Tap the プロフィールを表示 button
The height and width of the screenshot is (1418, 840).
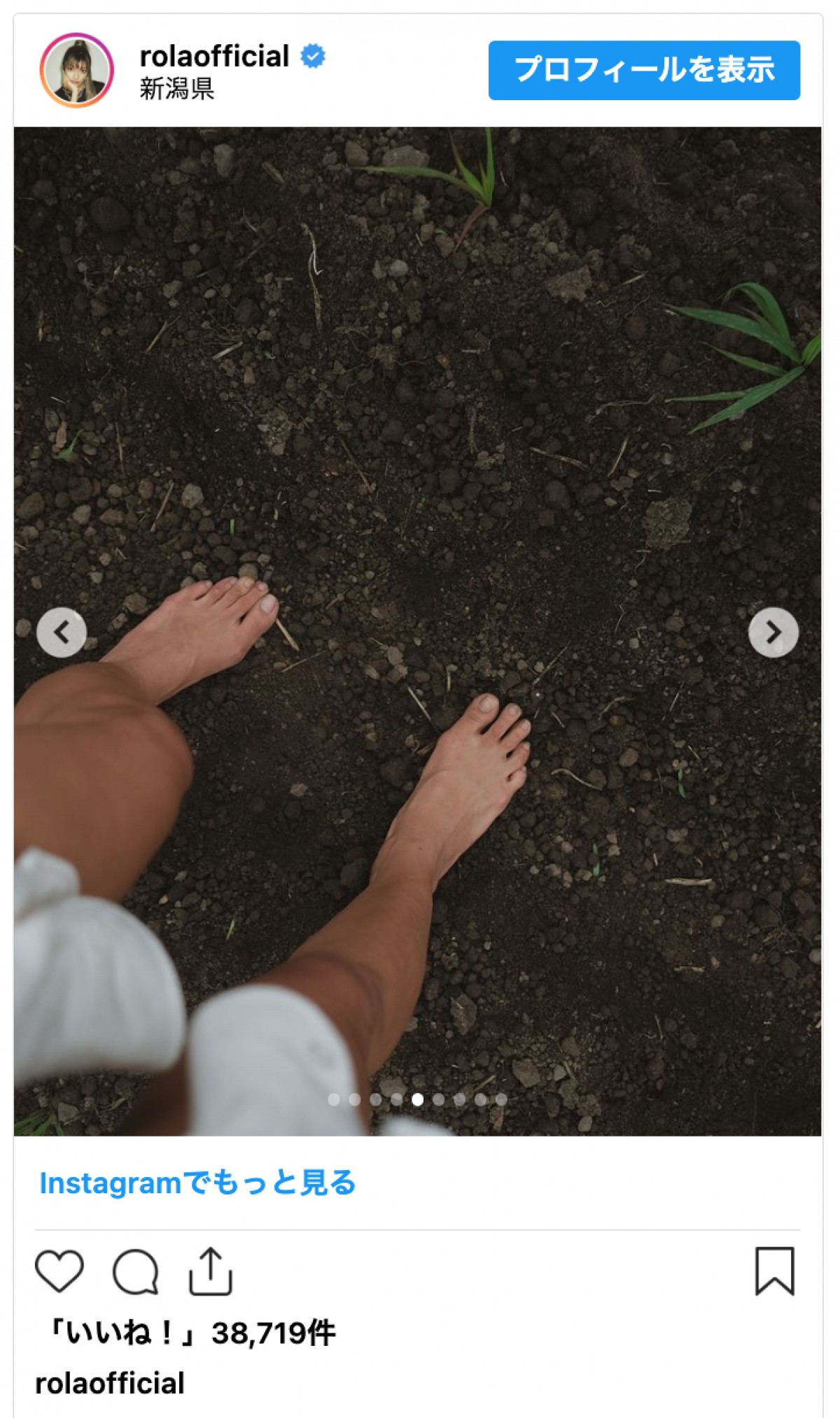pyautogui.click(x=643, y=70)
